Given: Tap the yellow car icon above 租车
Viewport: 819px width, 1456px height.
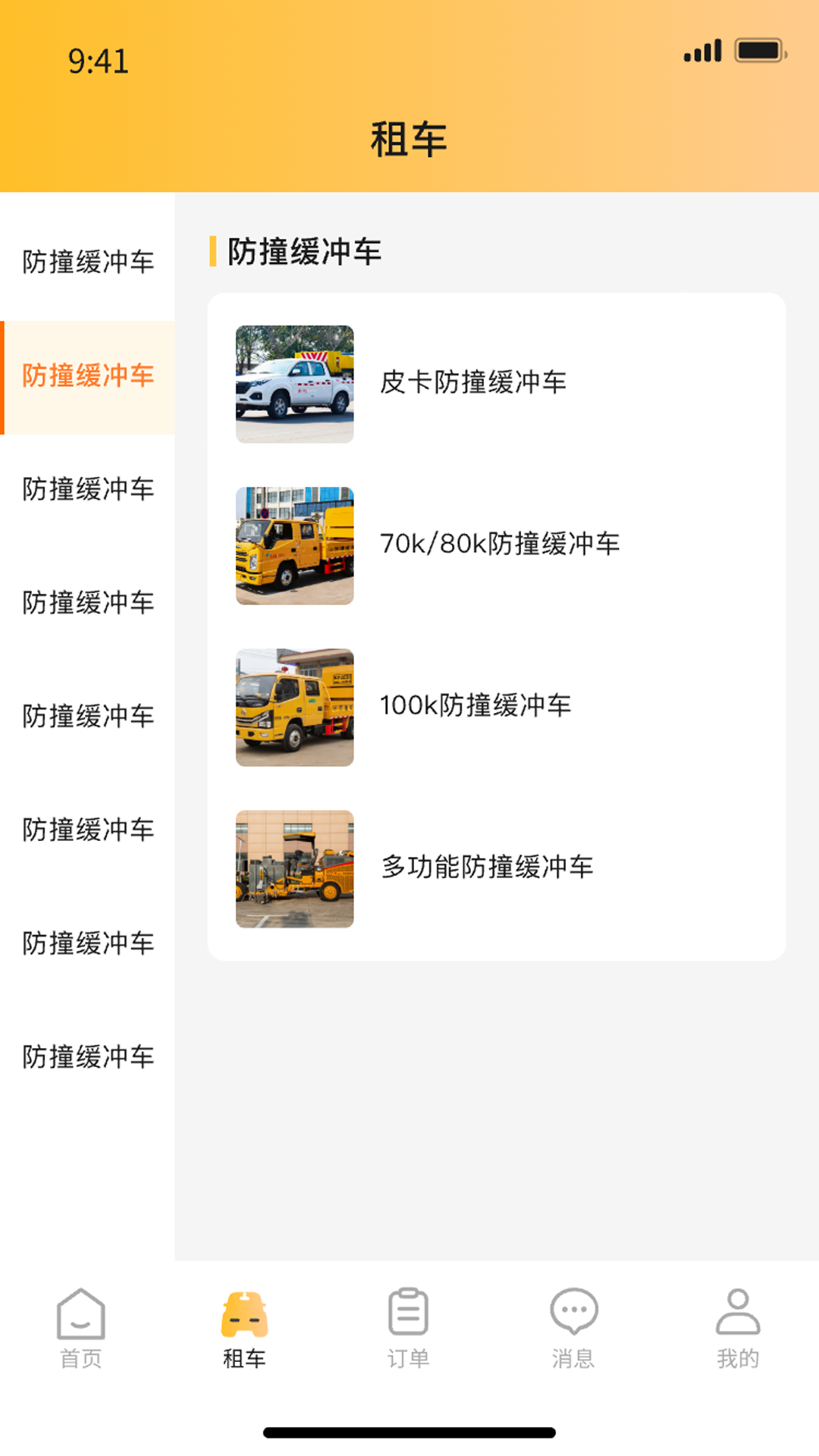Looking at the screenshot, I should (246, 1314).
